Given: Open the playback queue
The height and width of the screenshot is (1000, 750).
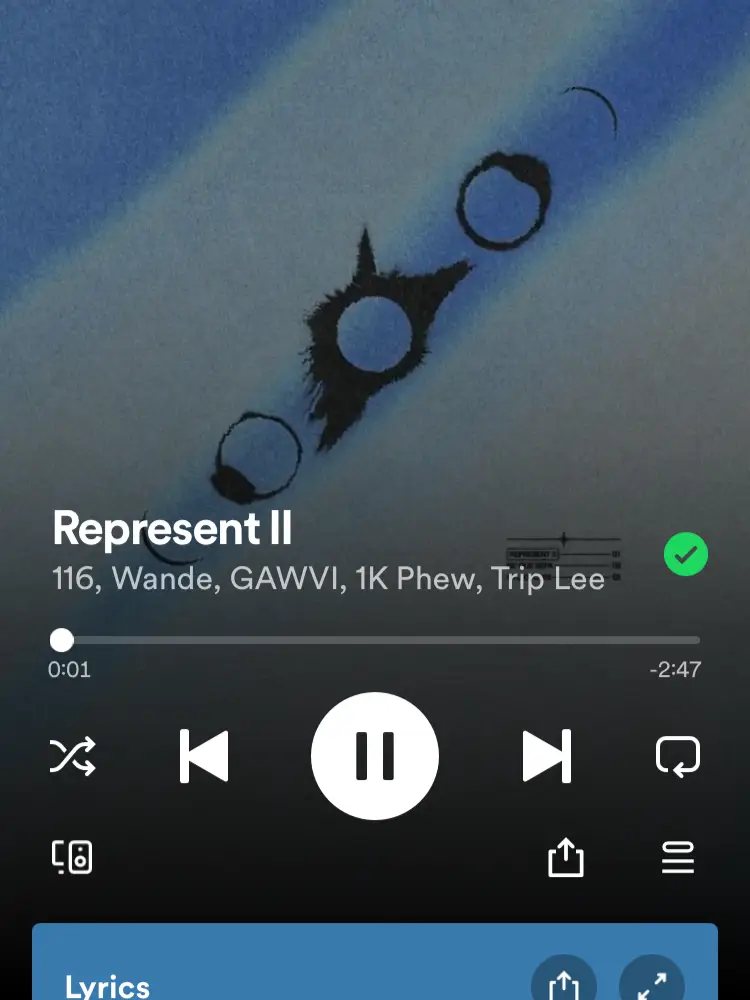Looking at the screenshot, I should [x=677, y=857].
